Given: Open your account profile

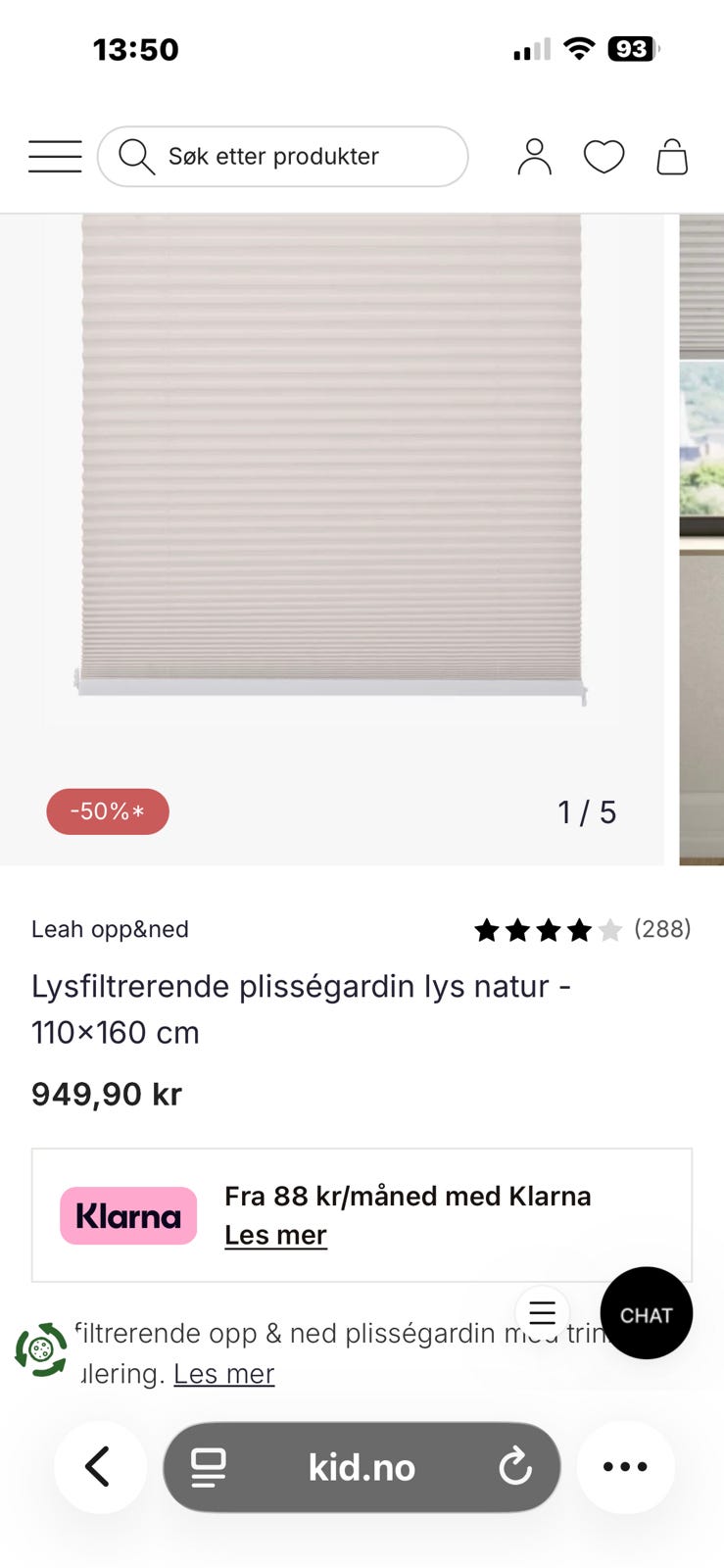Looking at the screenshot, I should point(534,156).
